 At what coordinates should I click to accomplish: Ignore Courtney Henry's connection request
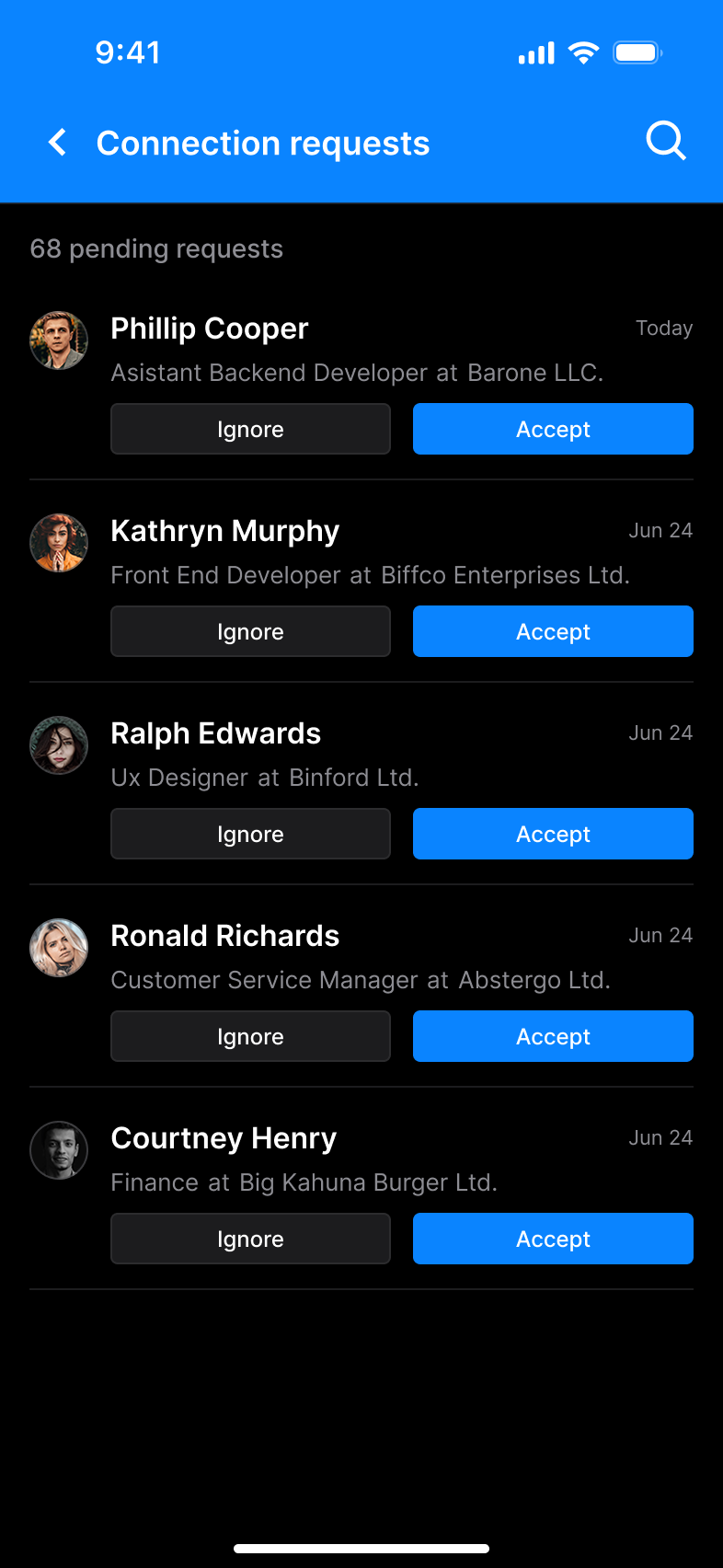[x=250, y=1239]
